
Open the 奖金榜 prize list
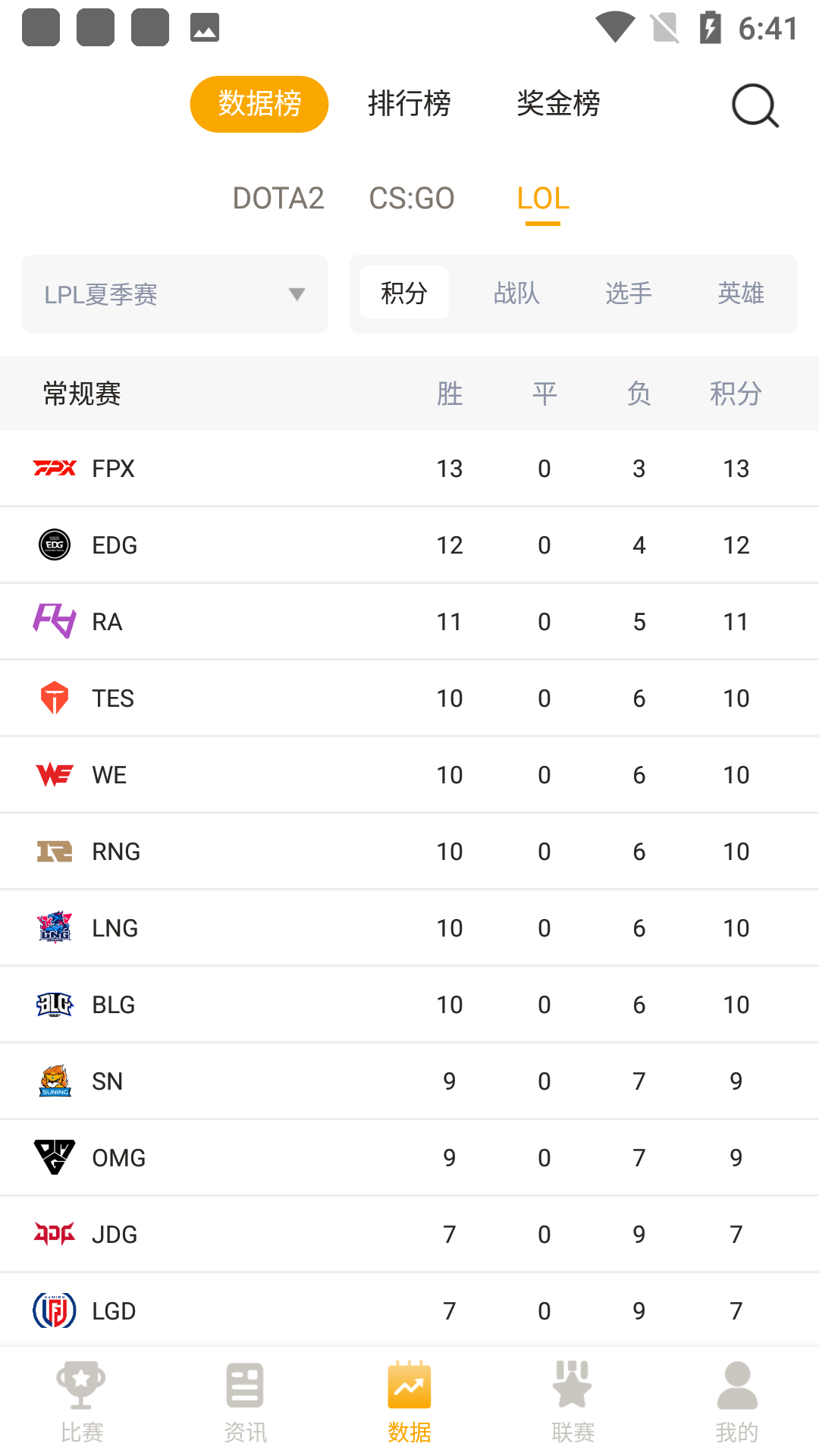point(558,104)
